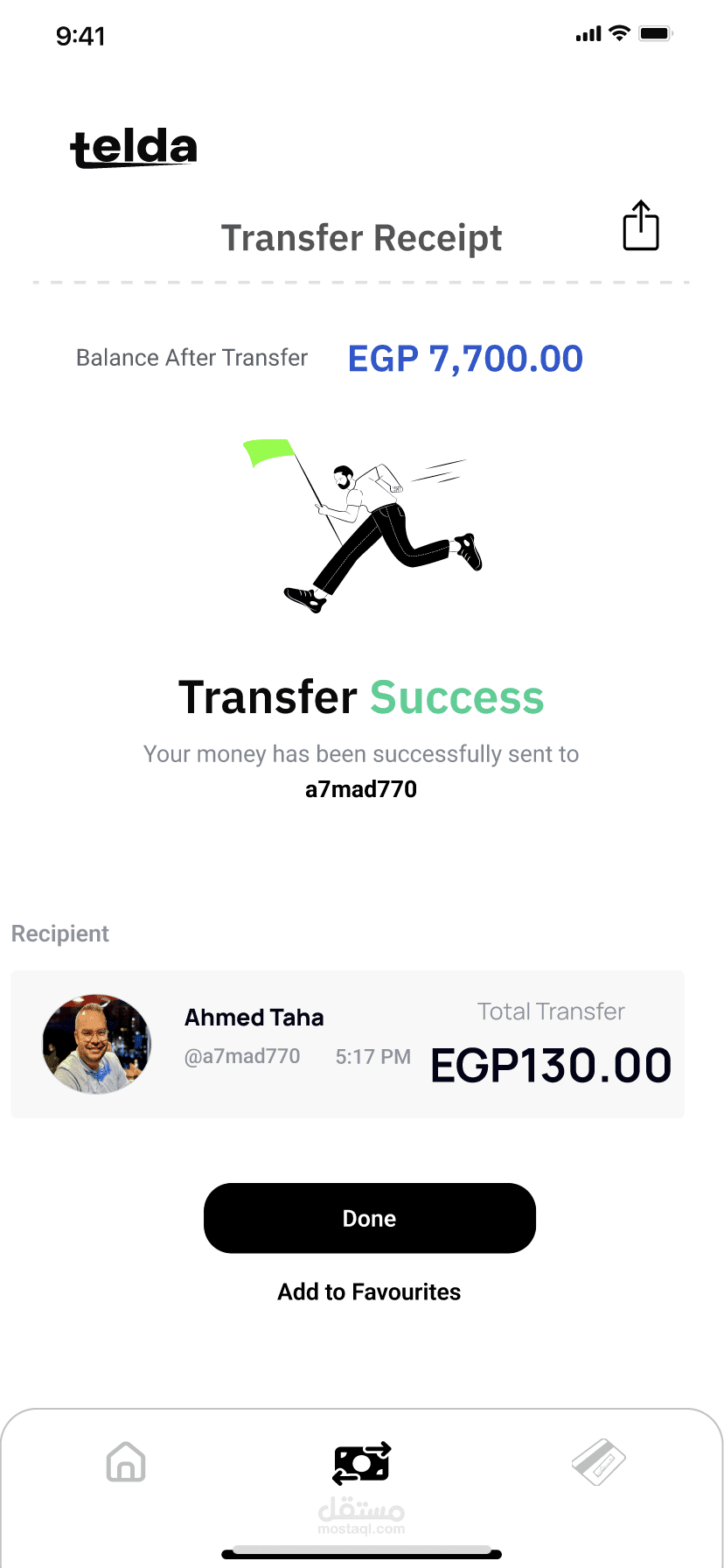Open Ahmed Taha recipient card

click(347, 1044)
